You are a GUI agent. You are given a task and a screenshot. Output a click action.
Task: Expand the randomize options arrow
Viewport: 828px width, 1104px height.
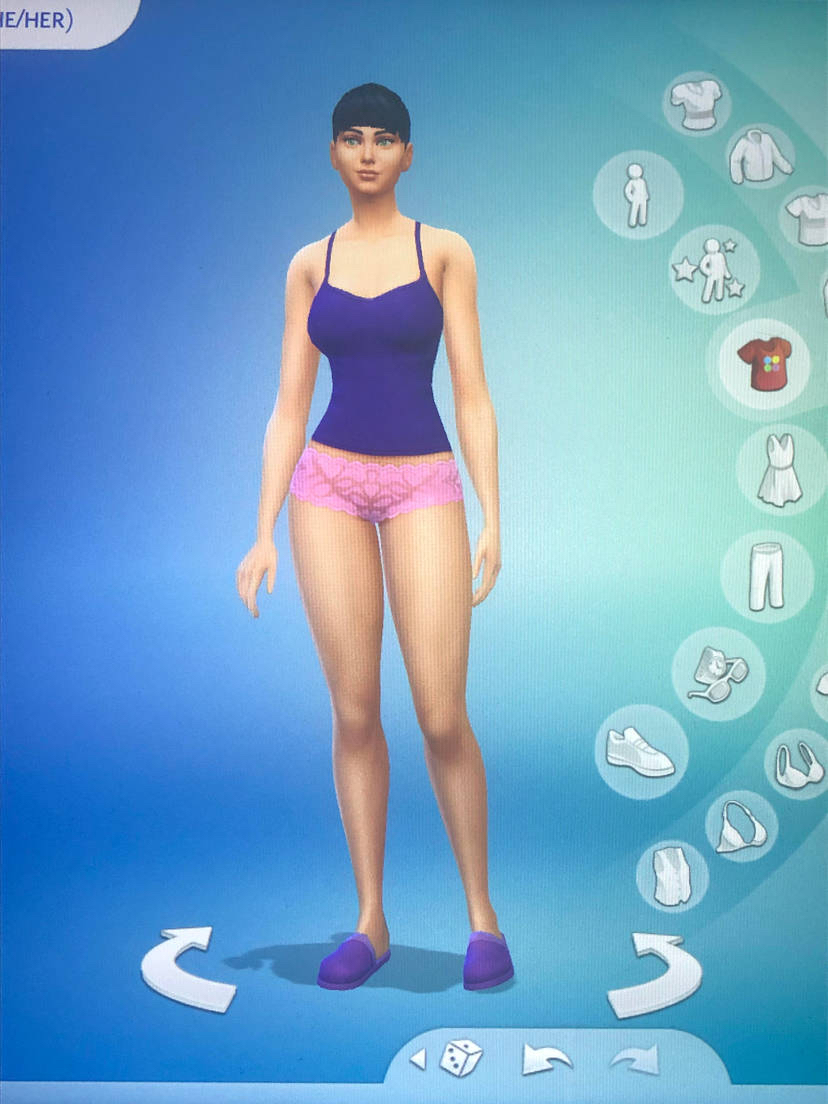[418, 1058]
